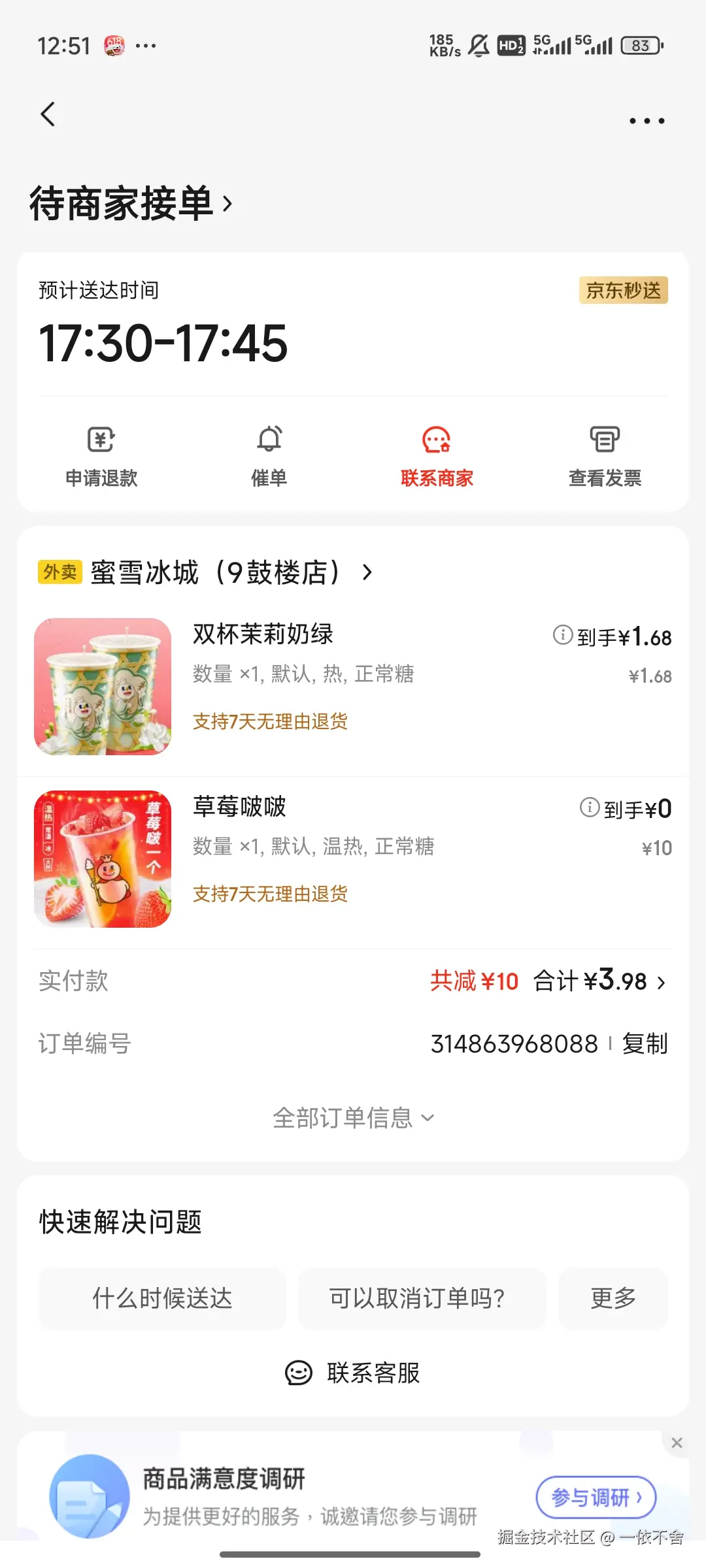
Task: Tap 复制 to copy order number 314863968088
Action: 645,1043
